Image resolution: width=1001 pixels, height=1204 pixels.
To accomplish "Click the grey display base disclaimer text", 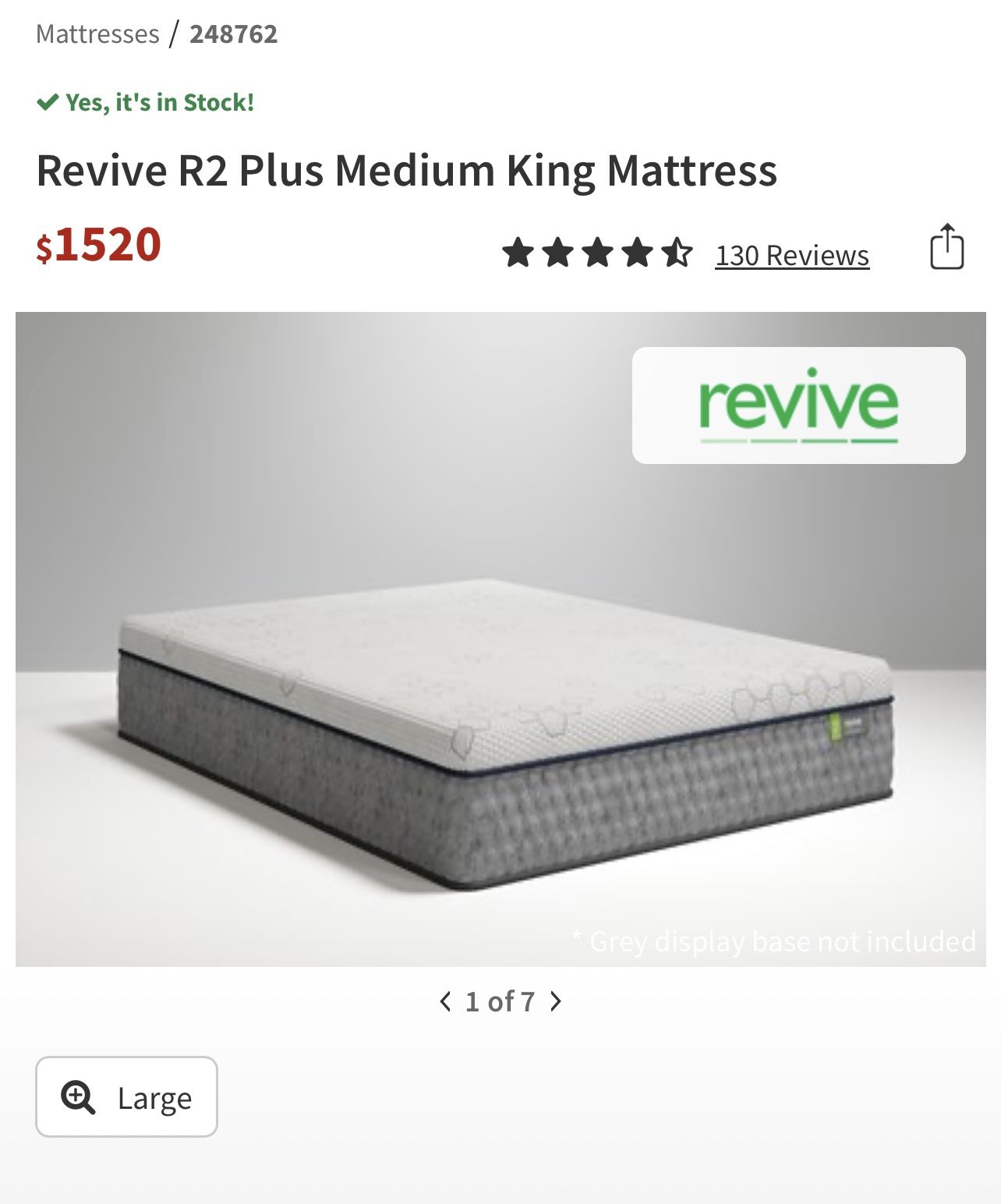I will [x=772, y=942].
